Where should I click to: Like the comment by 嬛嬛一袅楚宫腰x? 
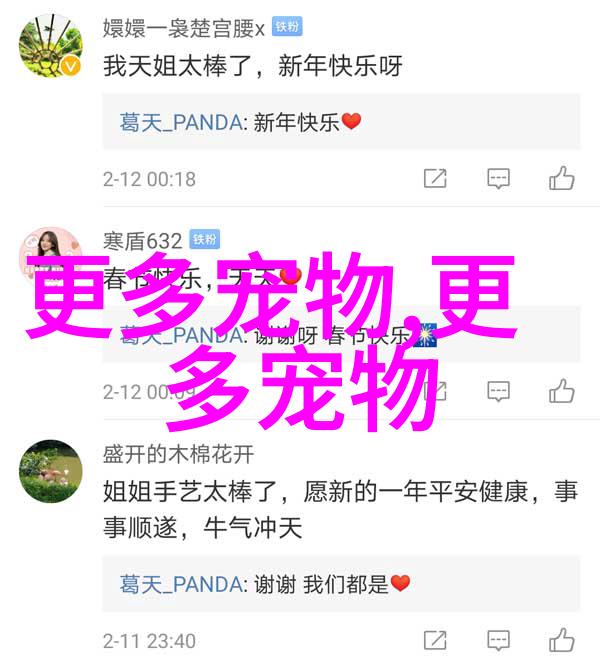point(561,179)
